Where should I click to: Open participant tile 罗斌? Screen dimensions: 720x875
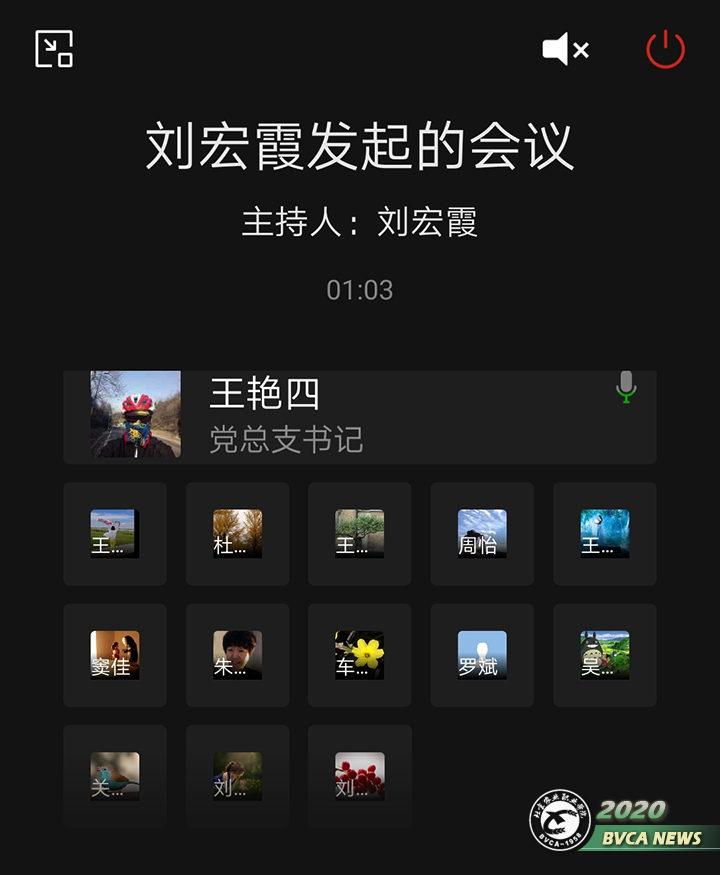pos(482,655)
